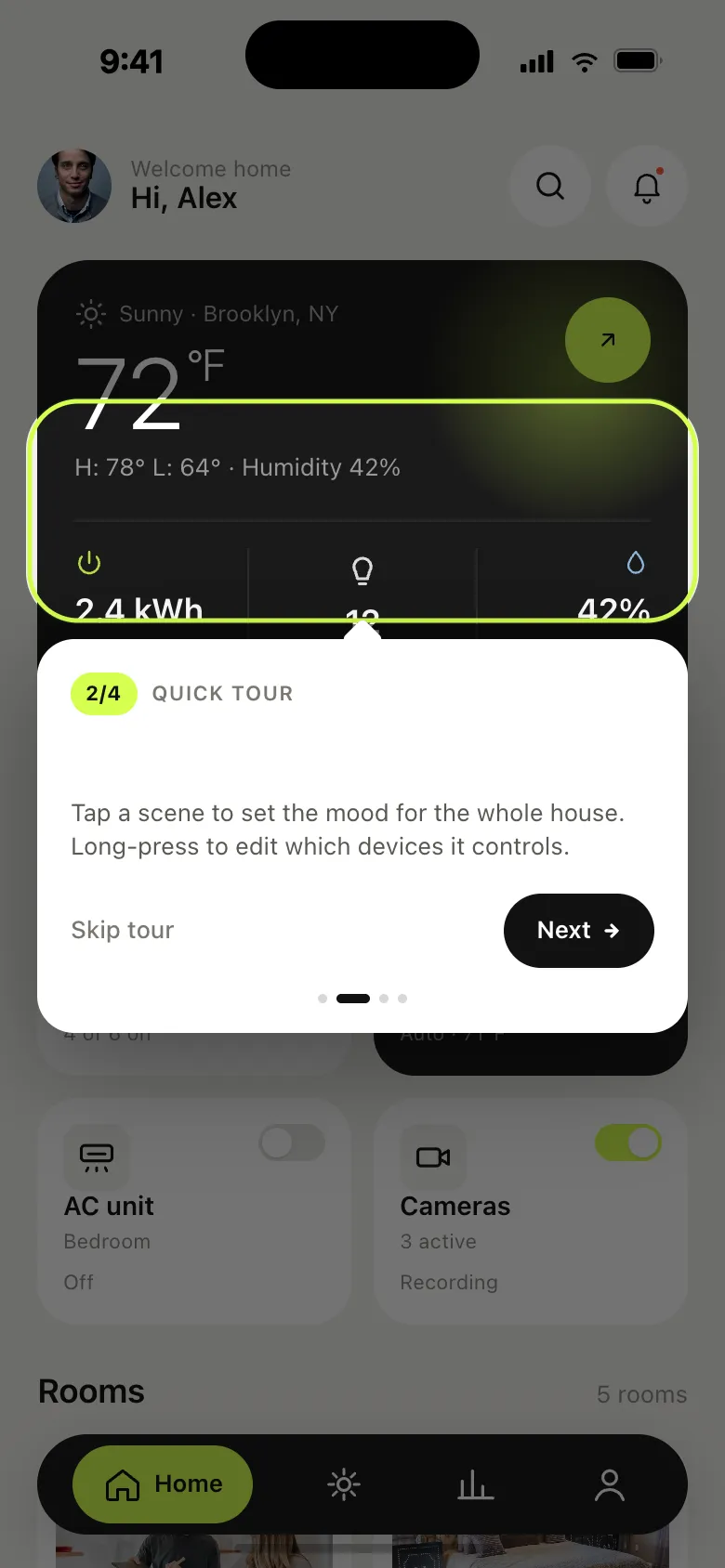Open the search icon

coord(550,186)
